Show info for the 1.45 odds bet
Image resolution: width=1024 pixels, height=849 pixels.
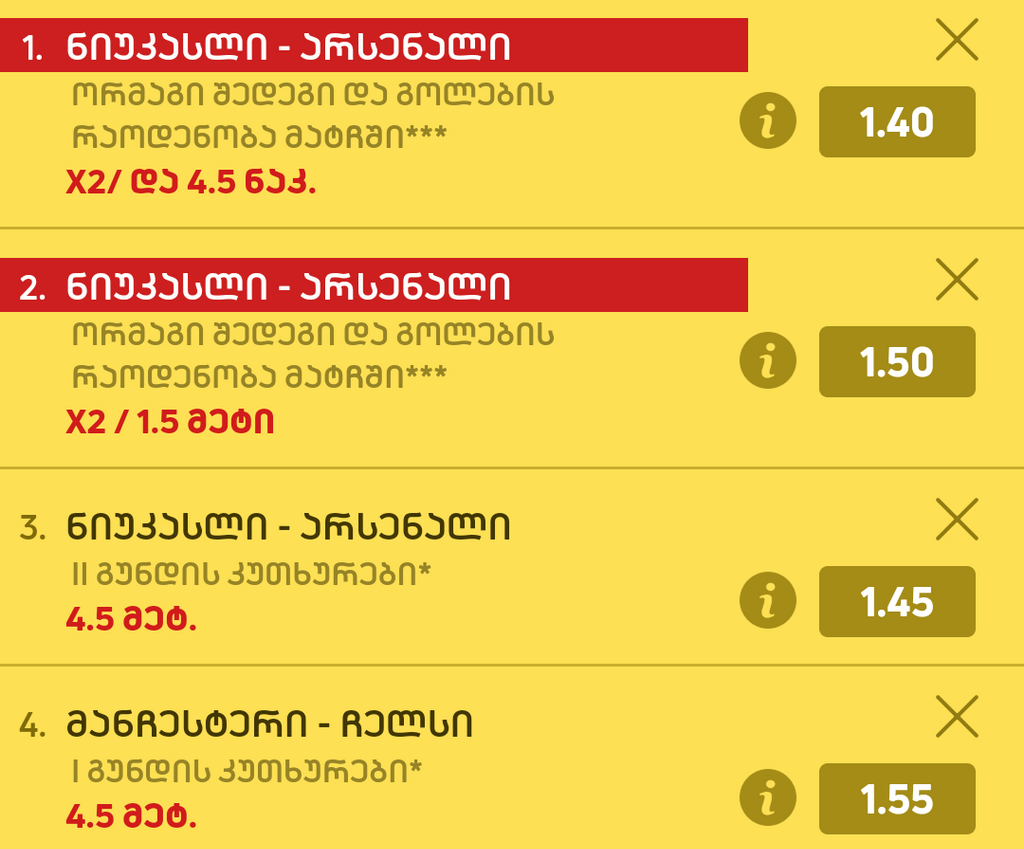tap(768, 601)
